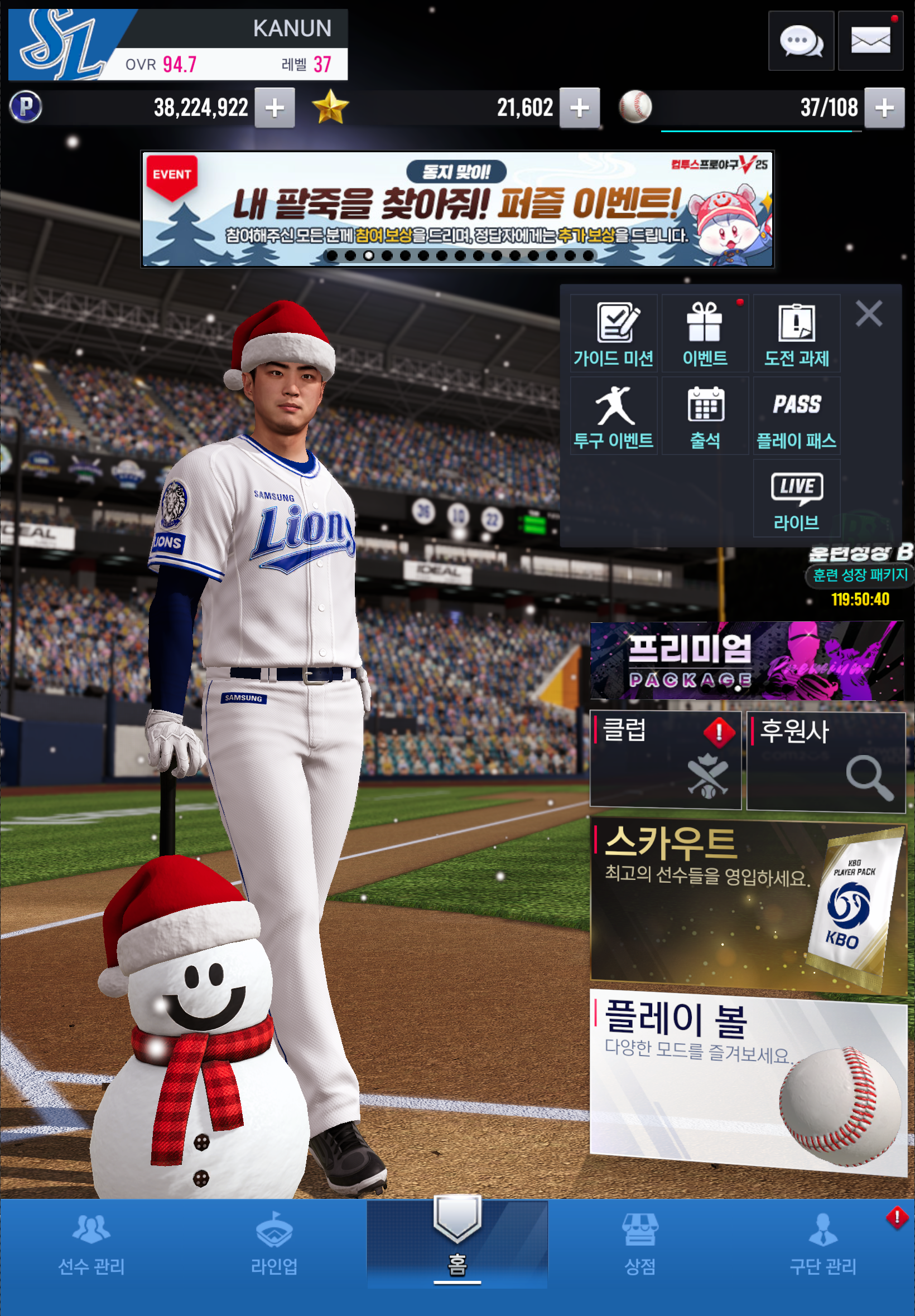The image size is (915, 1316).
Task: Open the 클럽 club card
Action: (x=665, y=760)
